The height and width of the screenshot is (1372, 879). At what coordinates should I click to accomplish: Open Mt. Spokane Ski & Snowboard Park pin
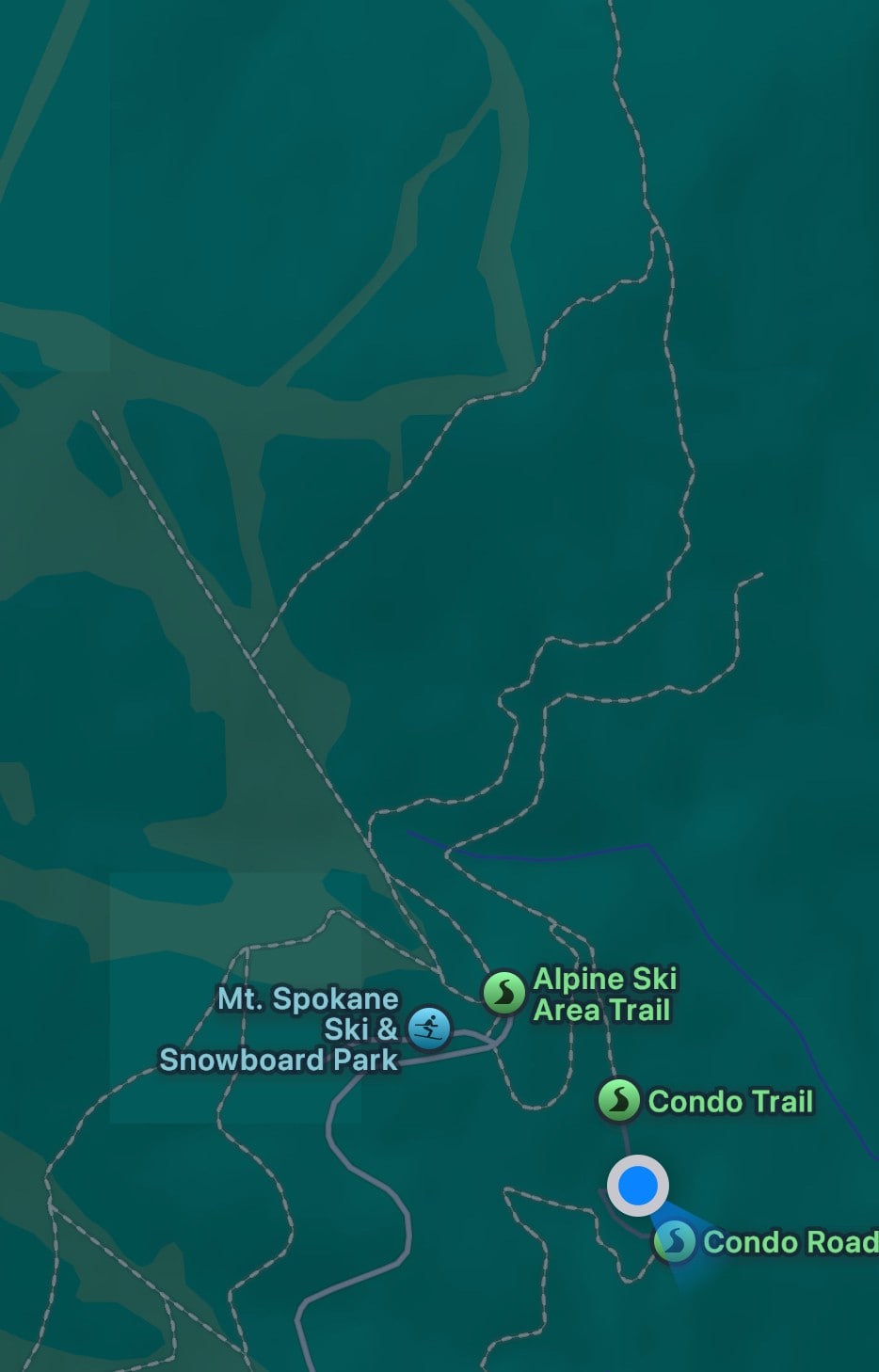click(x=429, y=1028)
